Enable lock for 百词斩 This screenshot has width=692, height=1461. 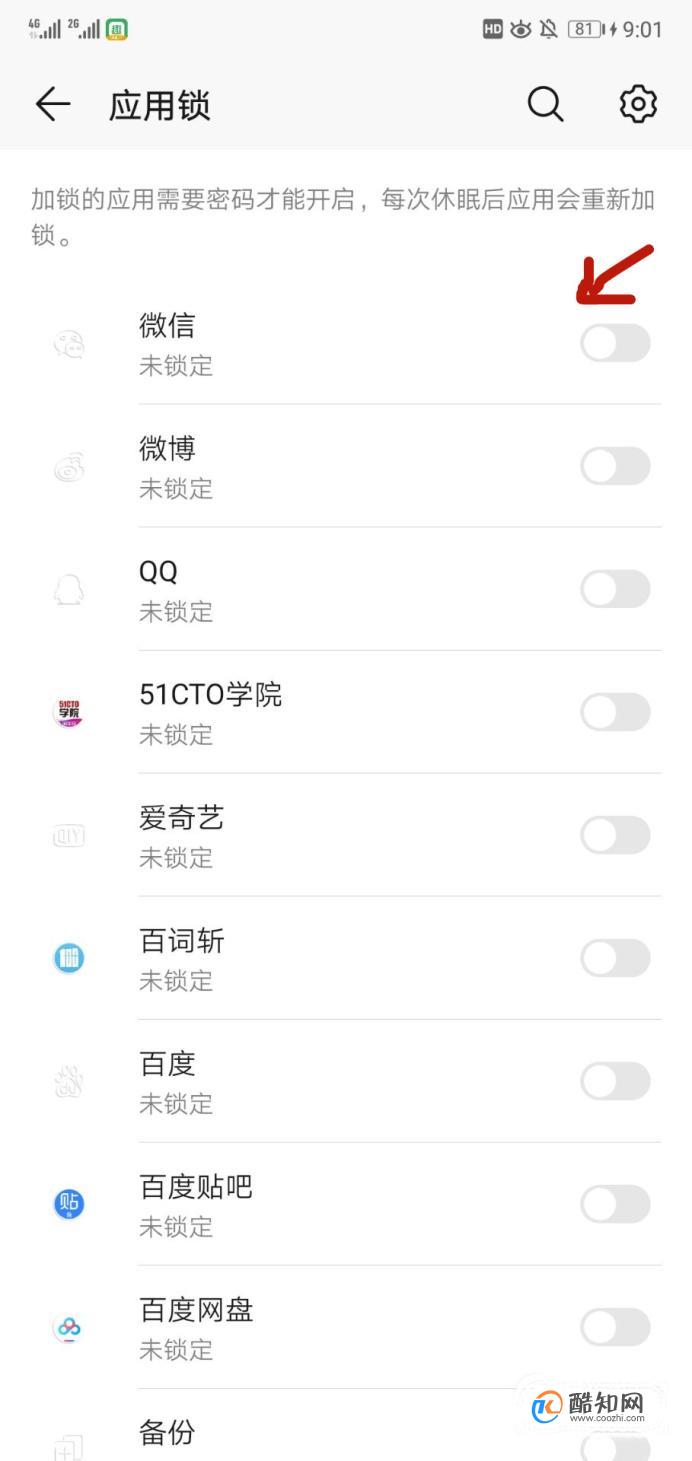click(615, 958)
